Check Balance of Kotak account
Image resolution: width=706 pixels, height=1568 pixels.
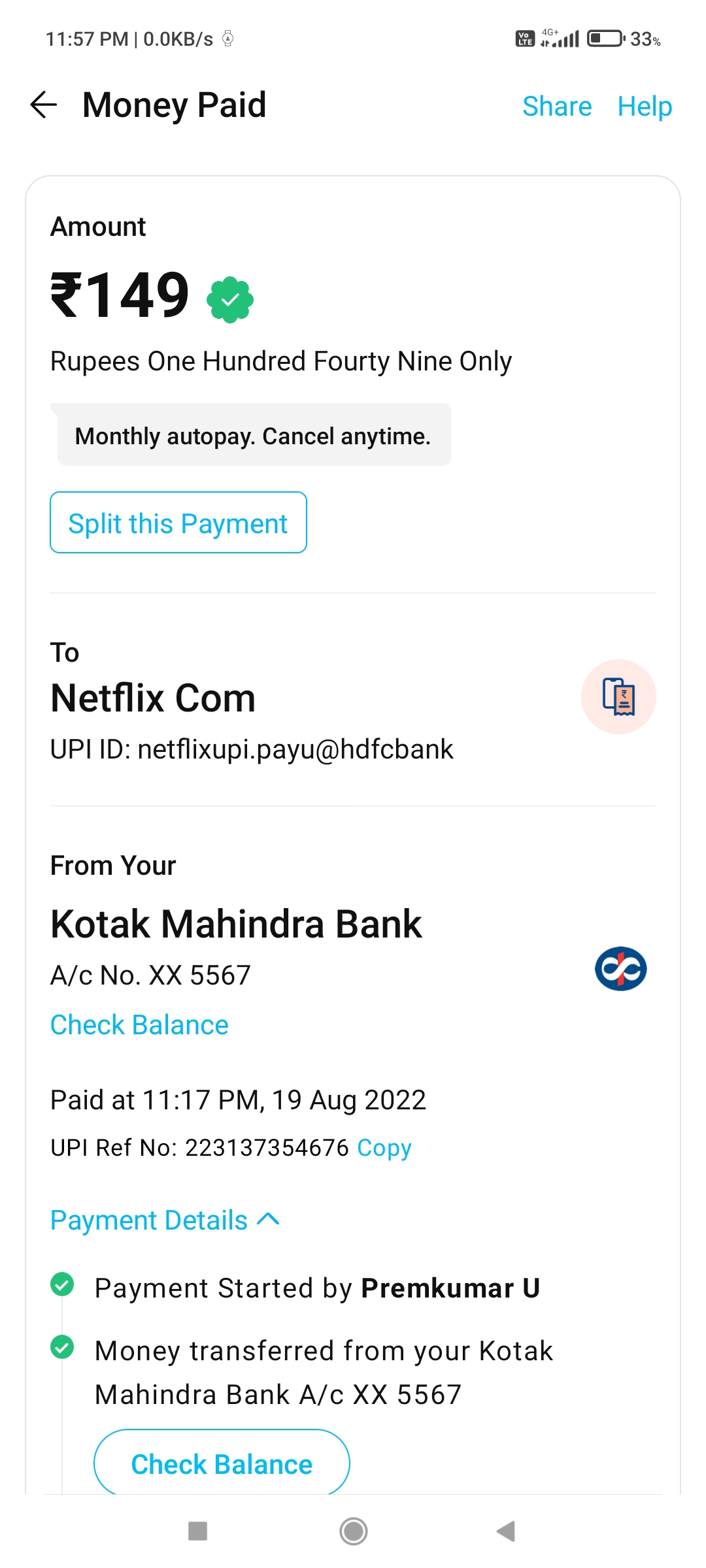[139, 1024]
